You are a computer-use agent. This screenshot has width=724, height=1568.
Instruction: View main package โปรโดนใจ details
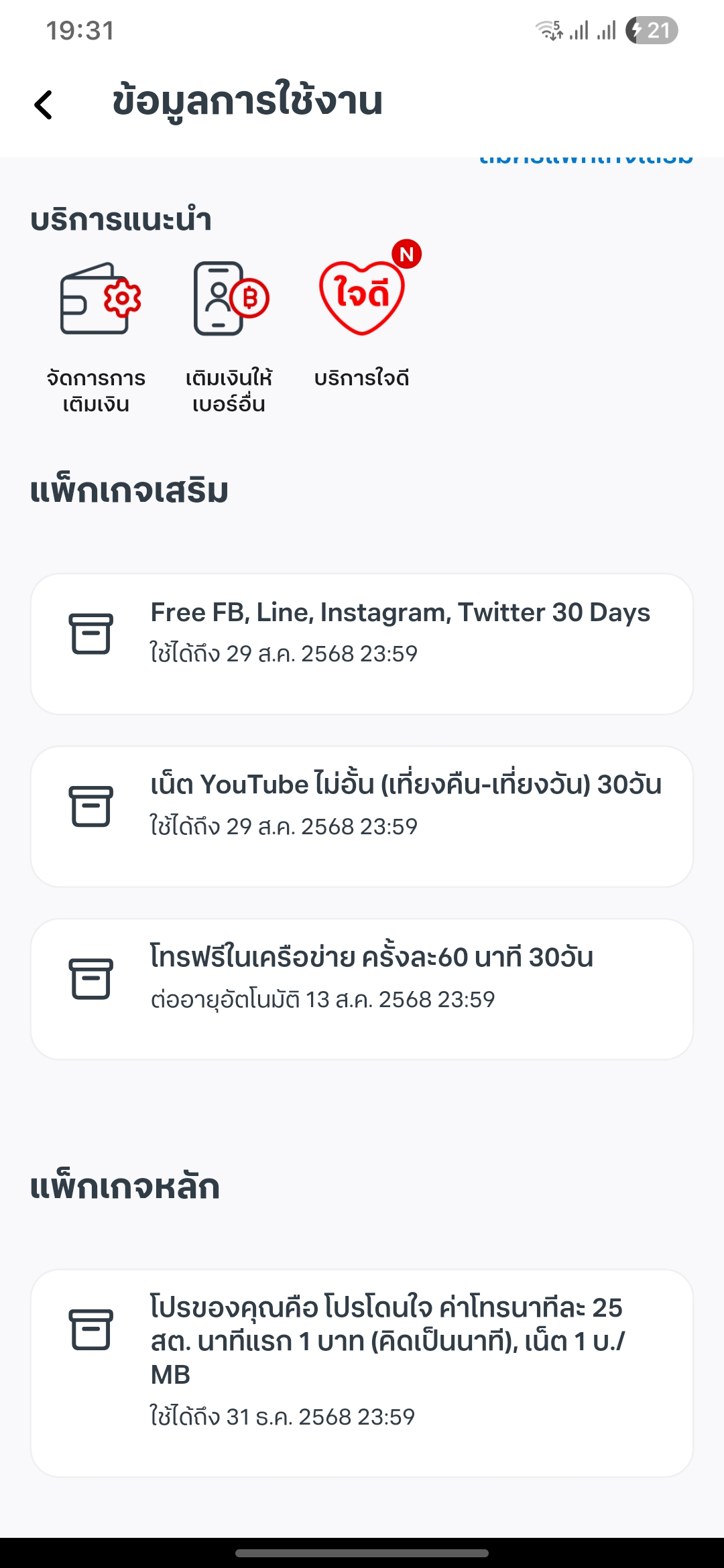point(362,1372)
